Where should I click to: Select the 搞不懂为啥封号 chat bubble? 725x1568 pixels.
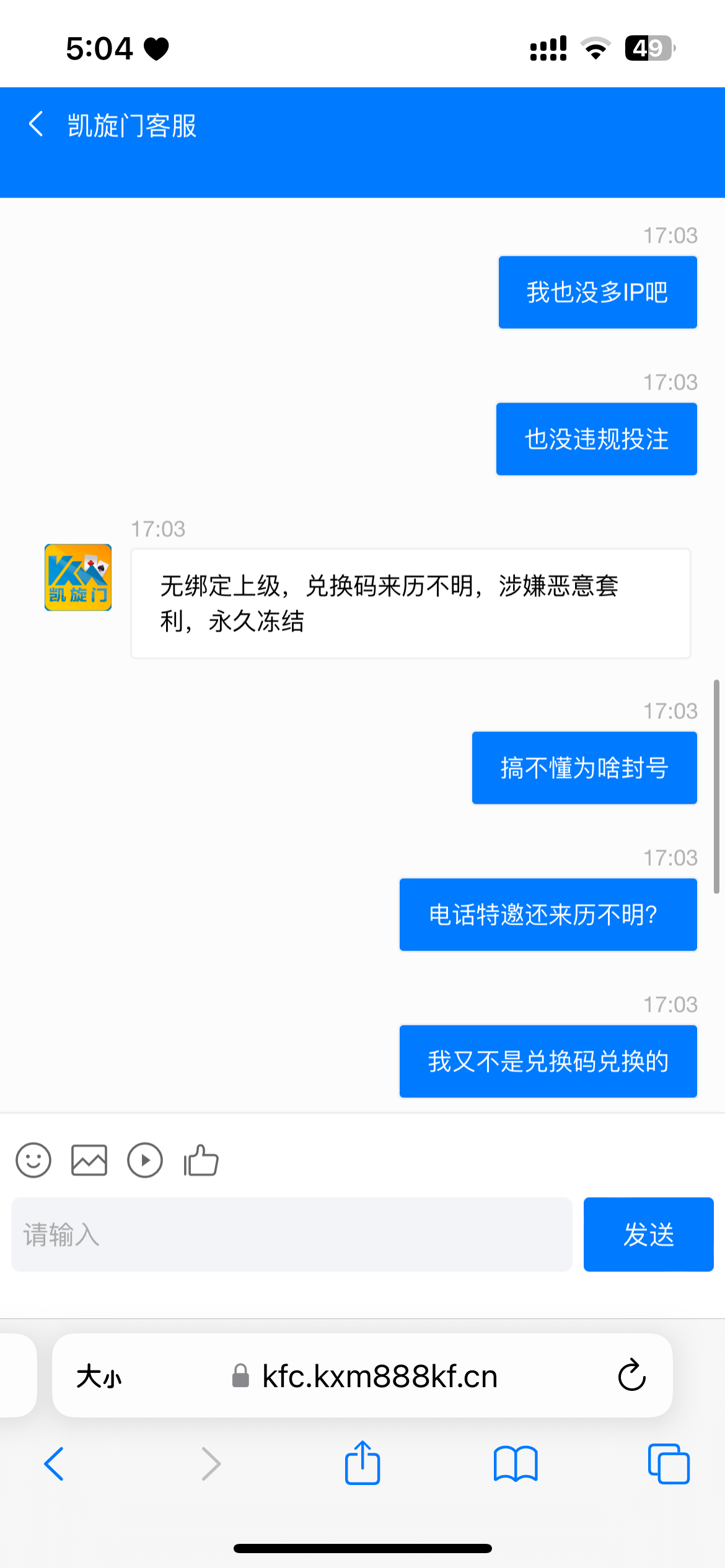(584, 768)
